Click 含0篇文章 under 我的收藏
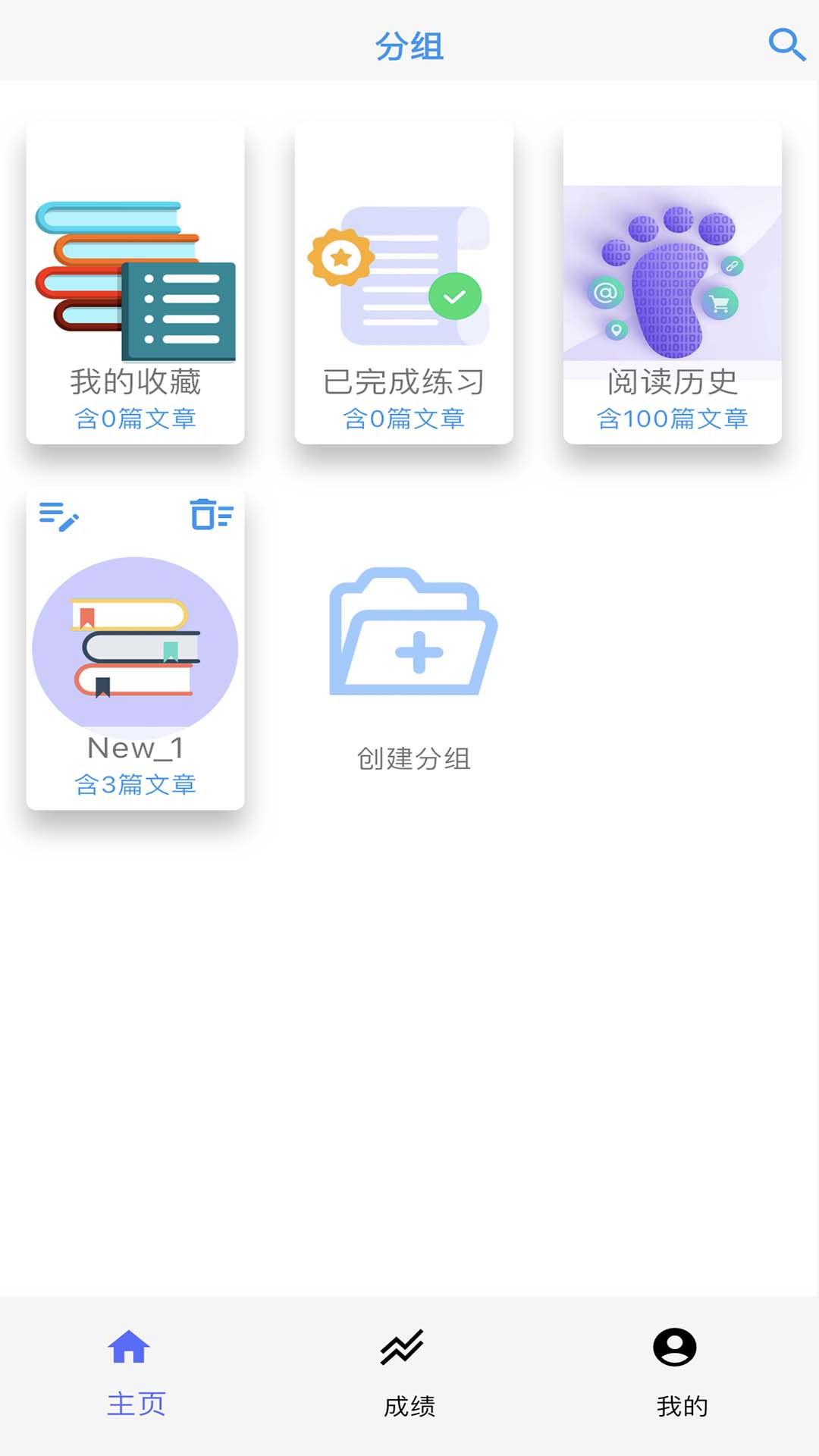Viewport: 819px width, 1456px height. (136, 417)
